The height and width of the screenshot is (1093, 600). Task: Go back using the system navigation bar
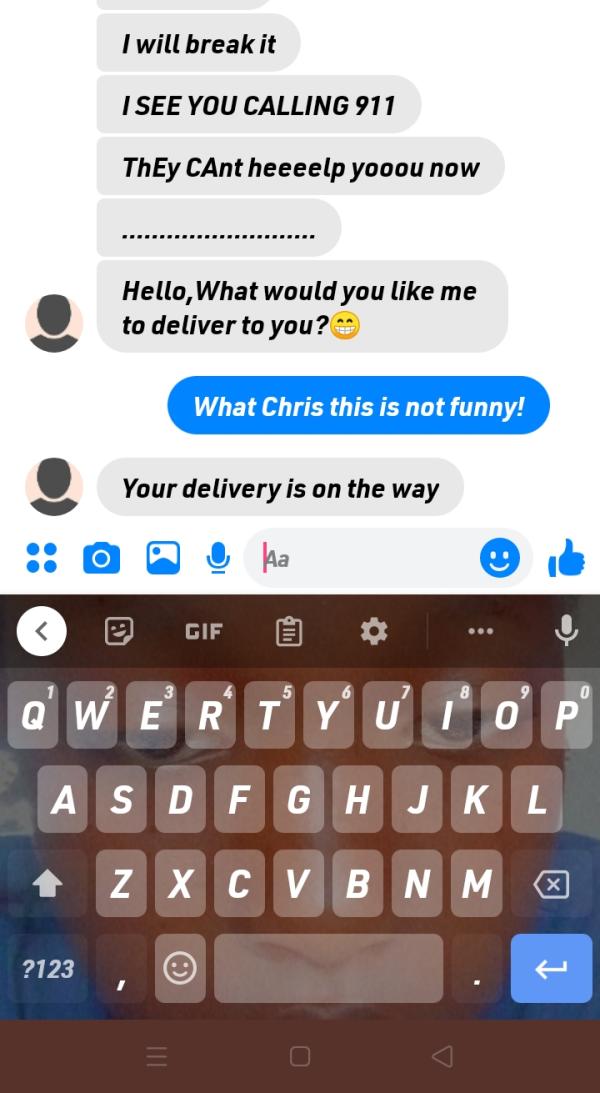click(x=441, y=1056)
